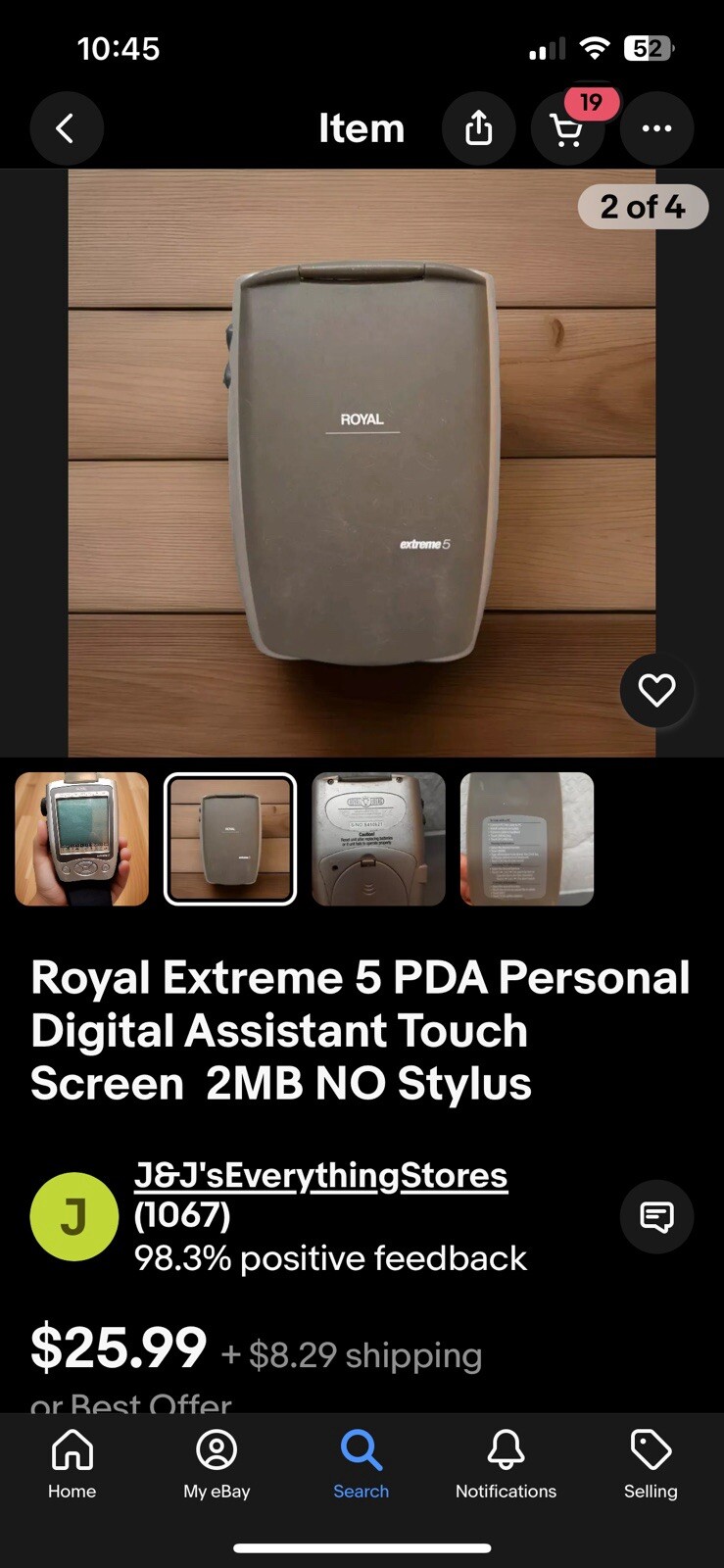Switch to the Selling tab

[x=651, y=1465]
